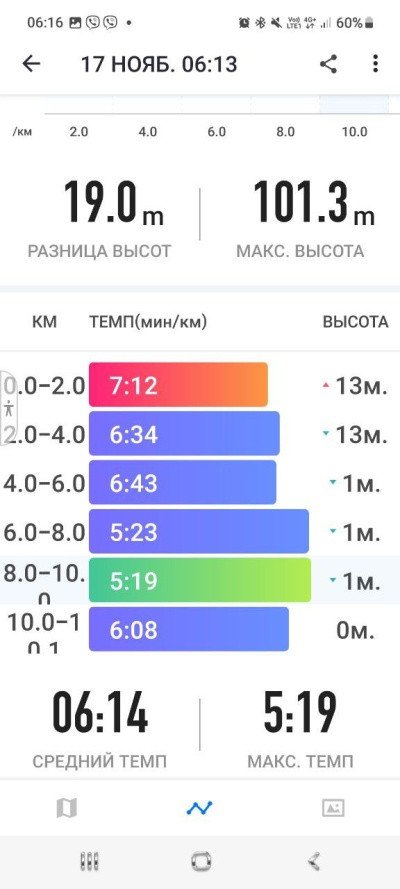
Task: Go to the system home screen
Action: [201, 861]
